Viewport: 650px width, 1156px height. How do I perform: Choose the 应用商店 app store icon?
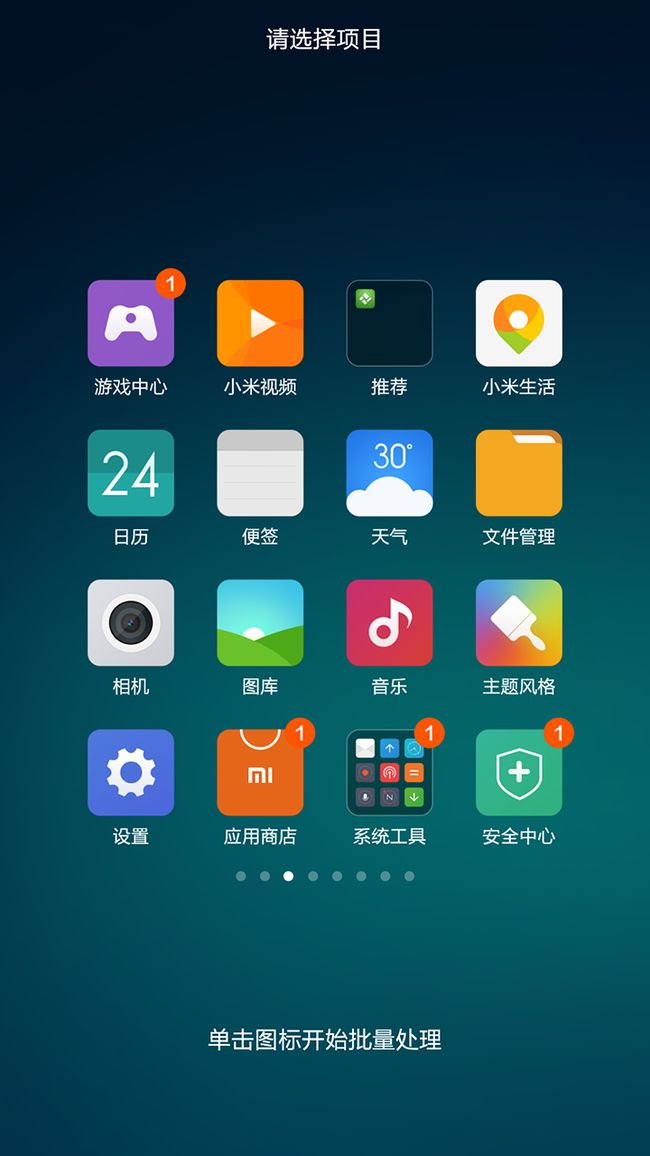(x=260, y=772)
